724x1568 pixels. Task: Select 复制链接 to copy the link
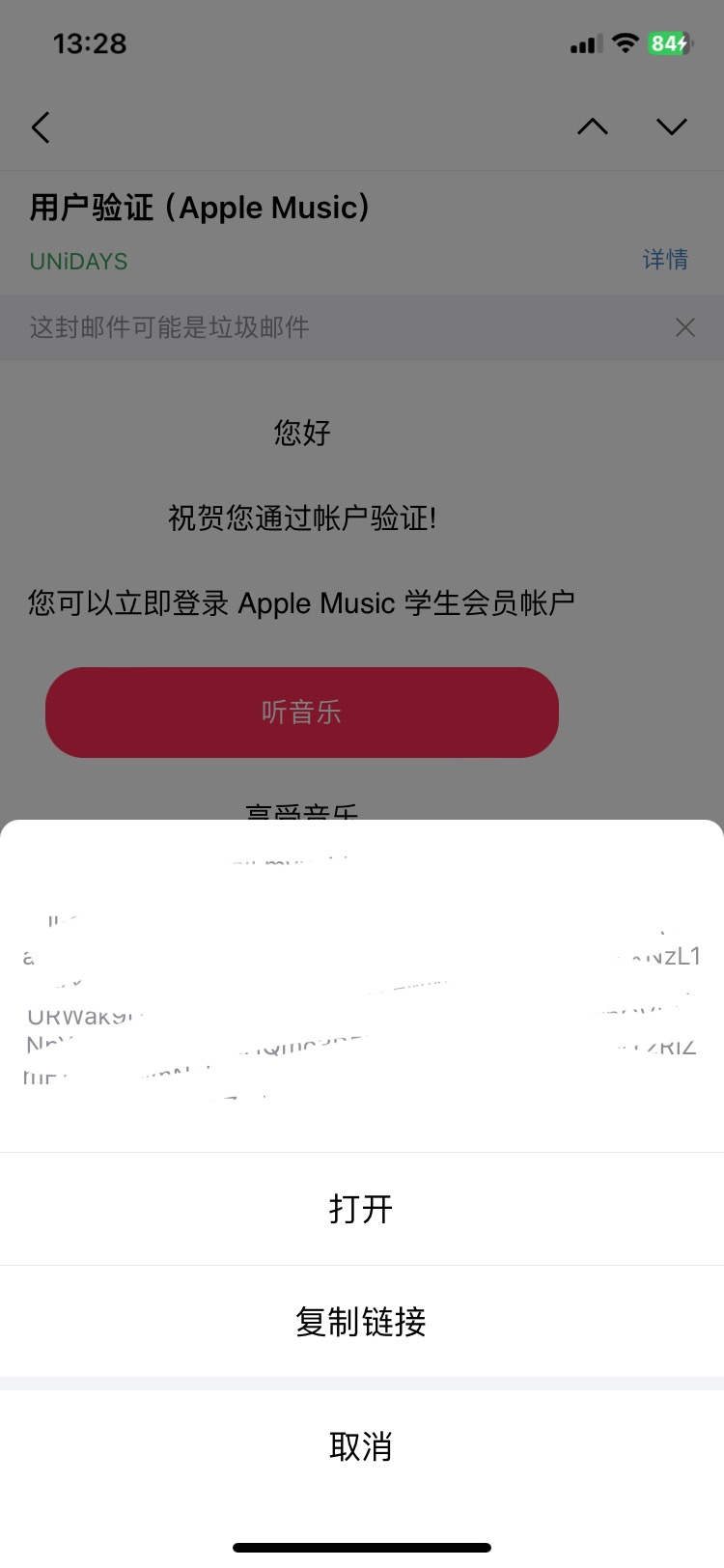coord(361,1322)
